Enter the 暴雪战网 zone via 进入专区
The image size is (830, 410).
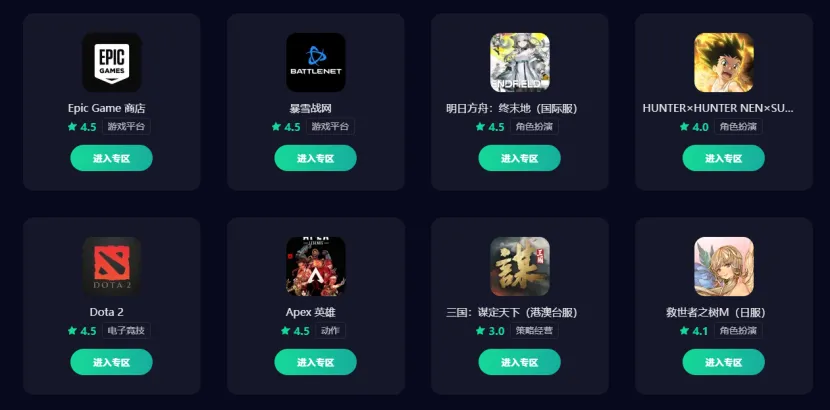[315, 158]
